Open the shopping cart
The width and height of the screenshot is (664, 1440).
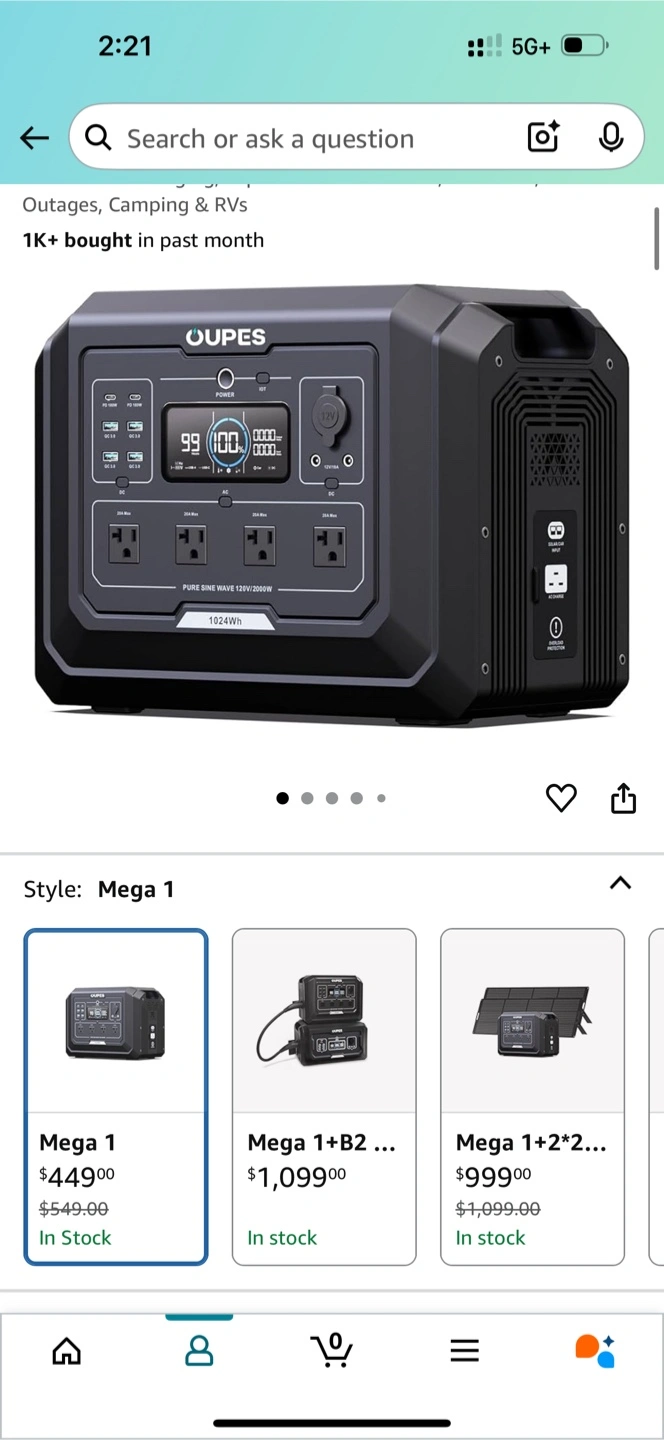[x=331, y=1350]
